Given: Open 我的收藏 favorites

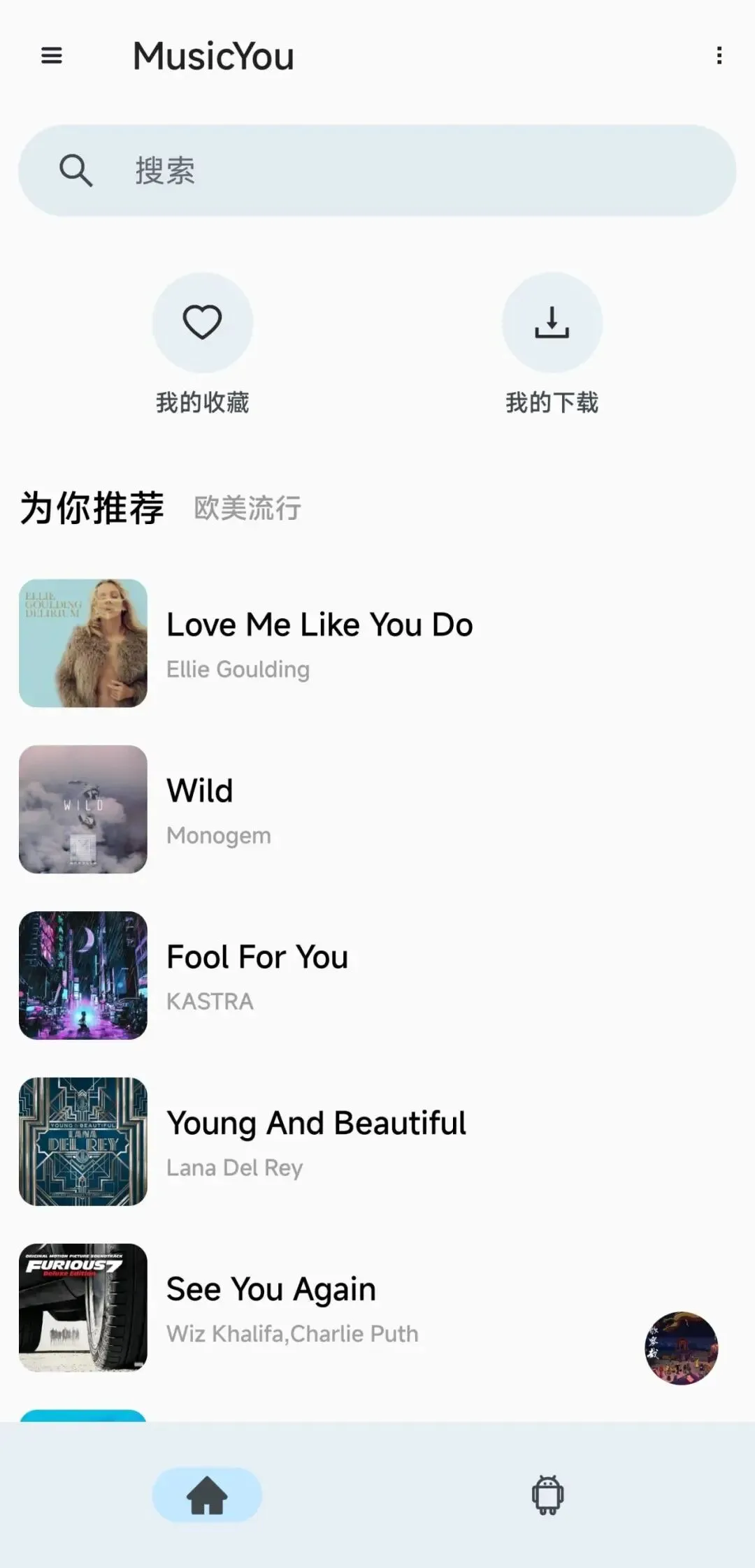Looking at the screenshot, I should (x=202, y=323).
